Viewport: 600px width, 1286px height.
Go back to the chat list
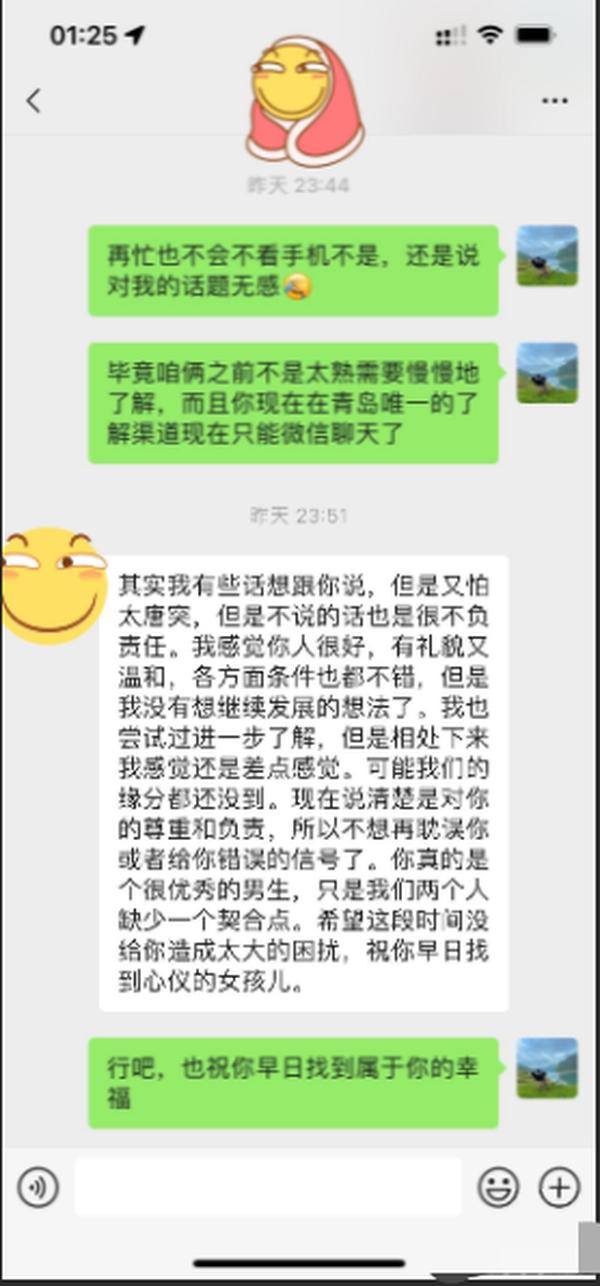click(34, 100)
